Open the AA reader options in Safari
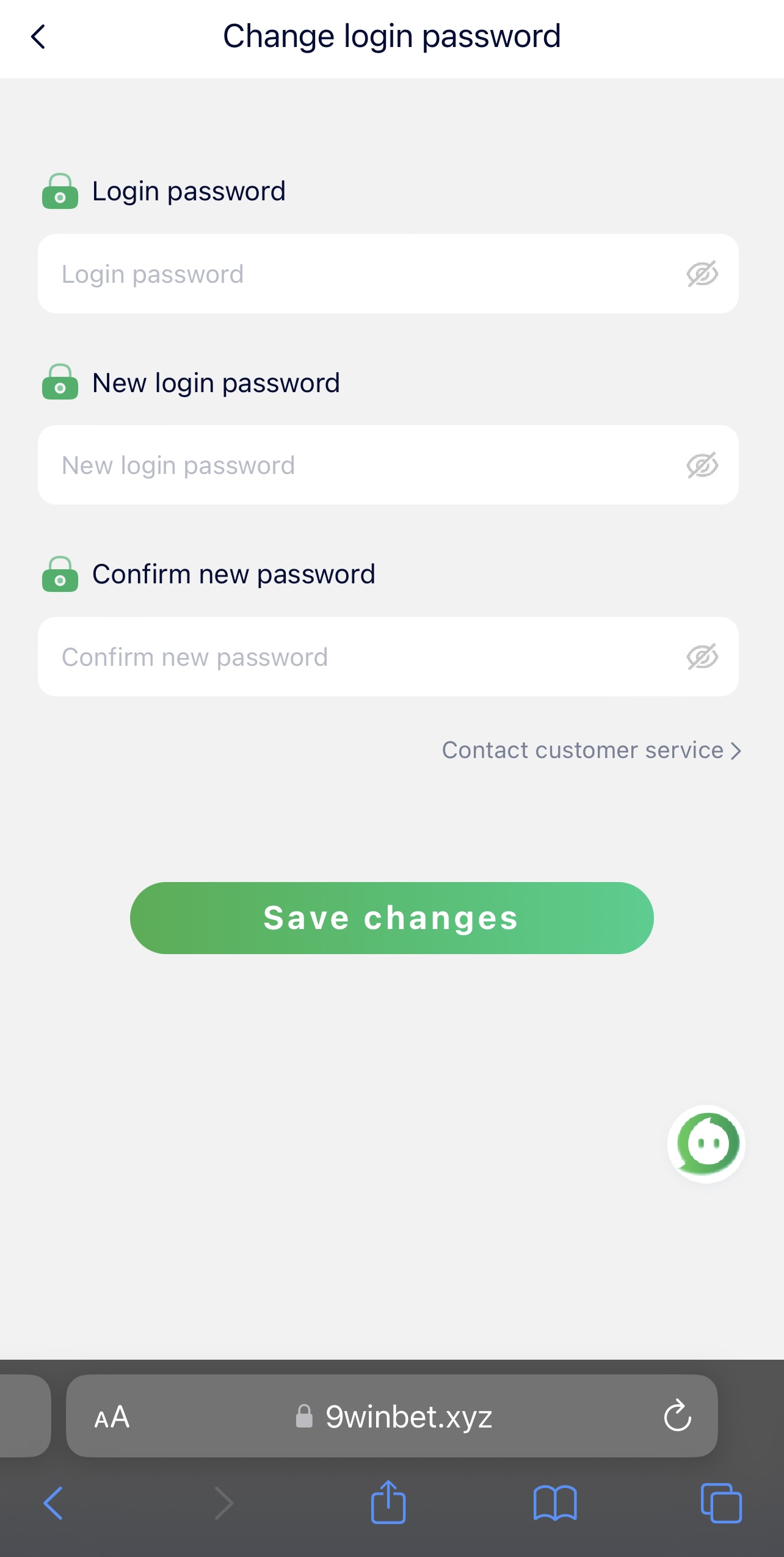 [112, 1417]
